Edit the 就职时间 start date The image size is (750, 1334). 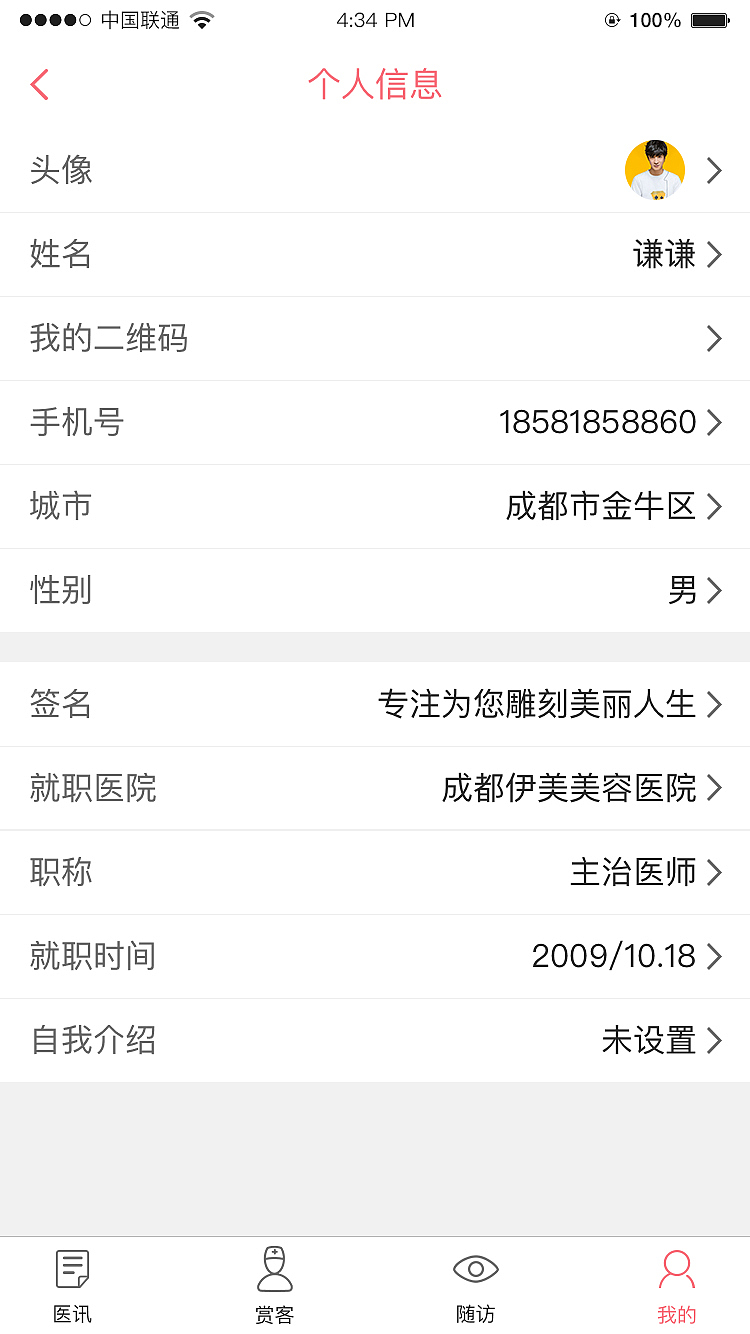tap(375, 957)
